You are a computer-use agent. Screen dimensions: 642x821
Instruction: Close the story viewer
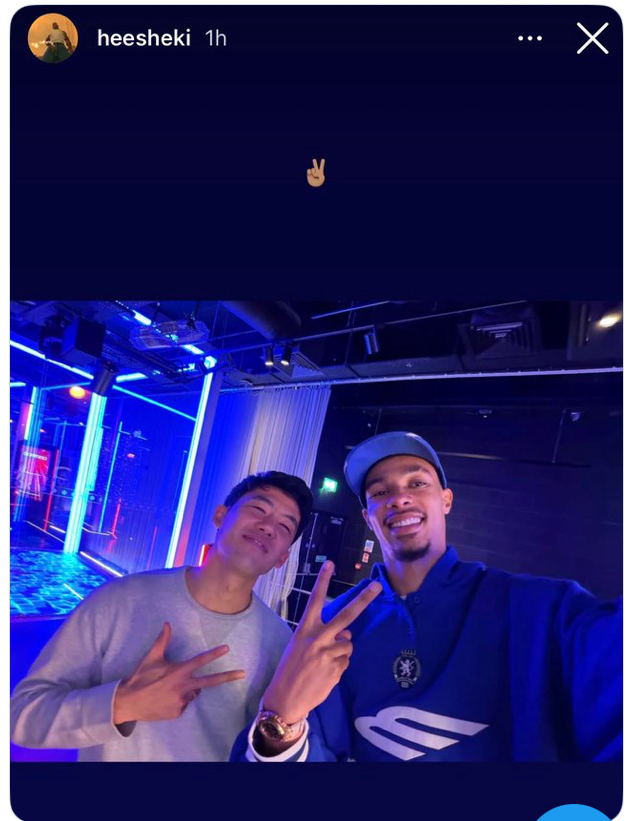(592, 39)
